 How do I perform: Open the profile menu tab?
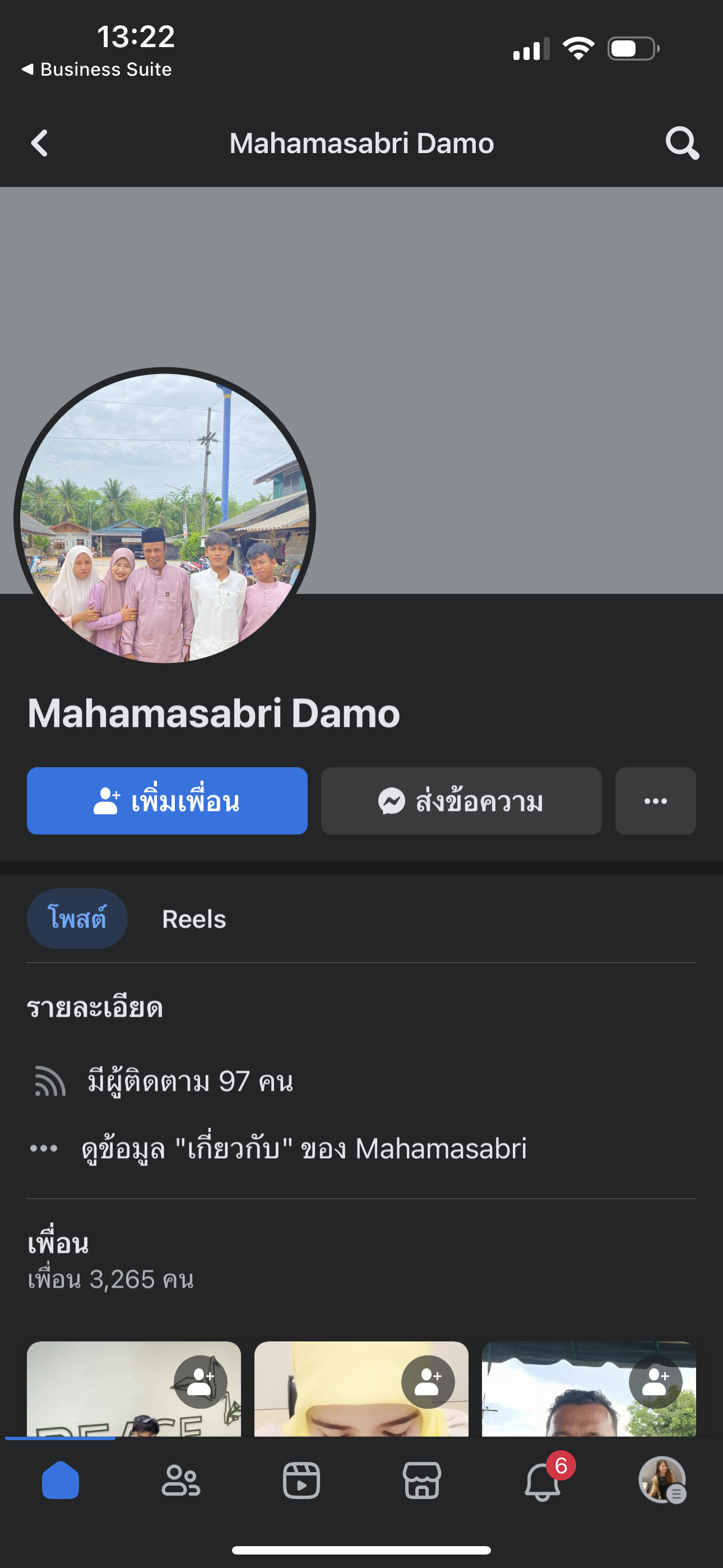(662, 1481)
